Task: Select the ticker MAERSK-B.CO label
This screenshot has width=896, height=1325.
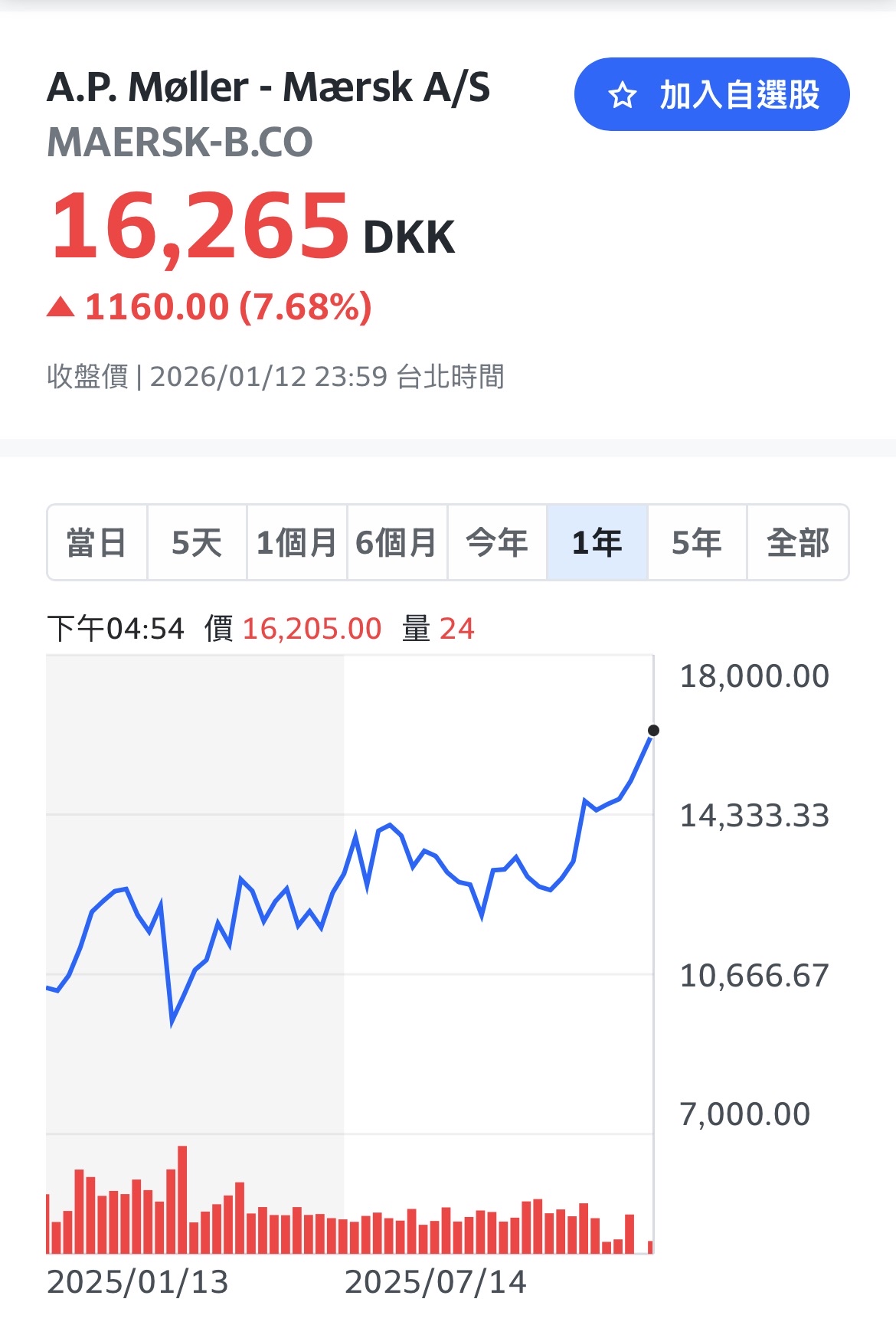Action: pos(181,142)
